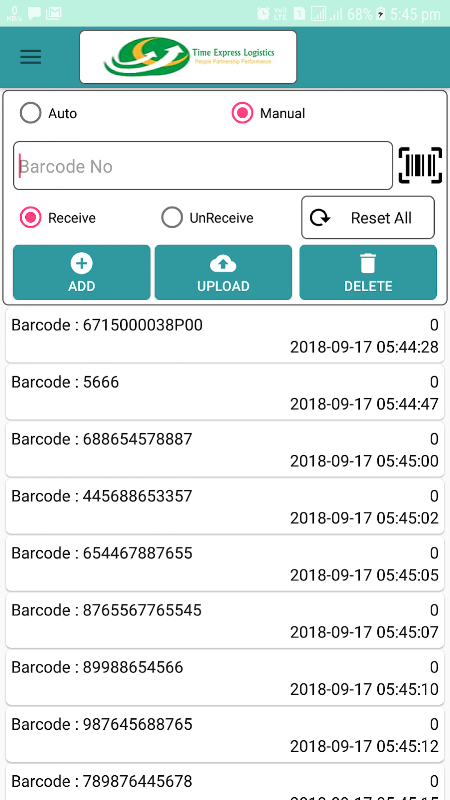
Task: Select barcode entry 688654578887
Action: (224, 449)
